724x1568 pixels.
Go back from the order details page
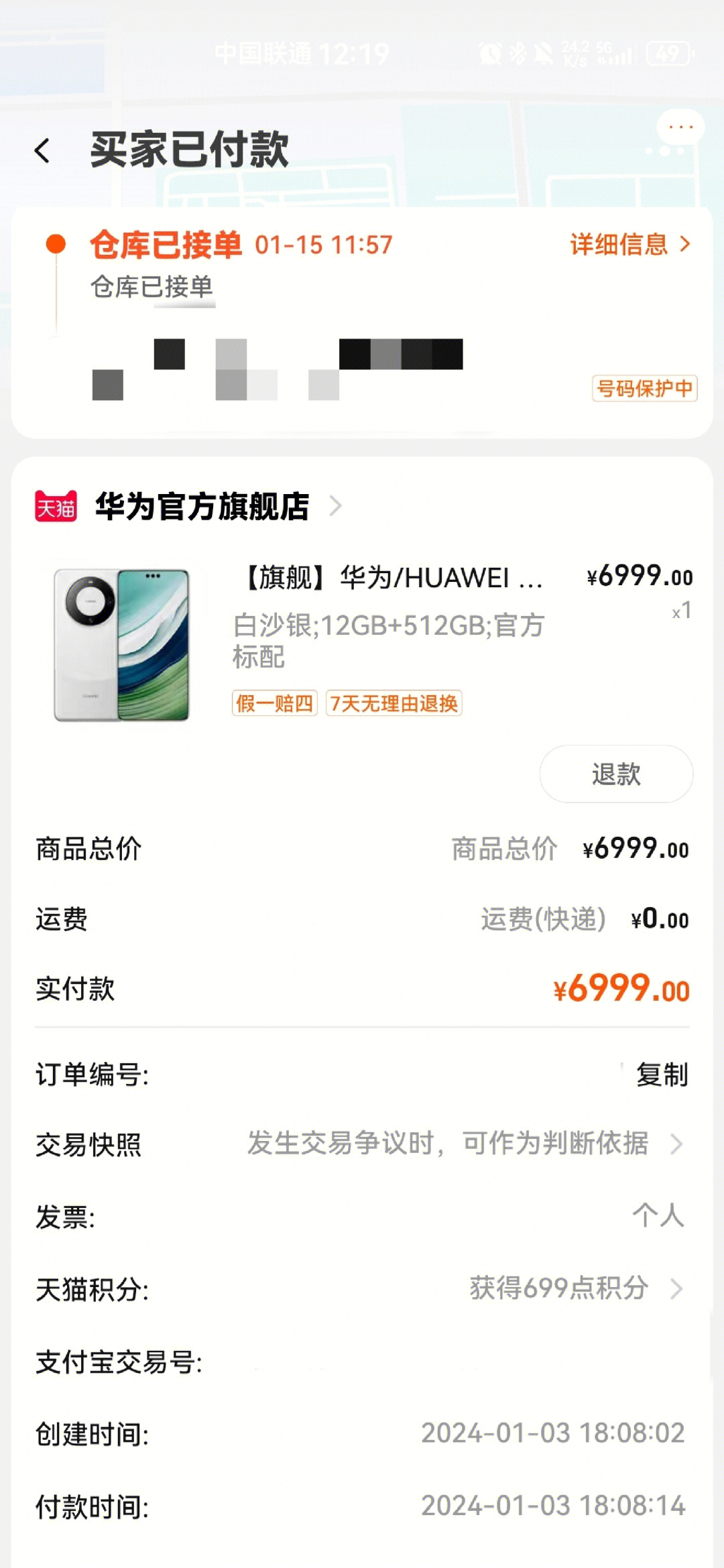coord(42,150)
